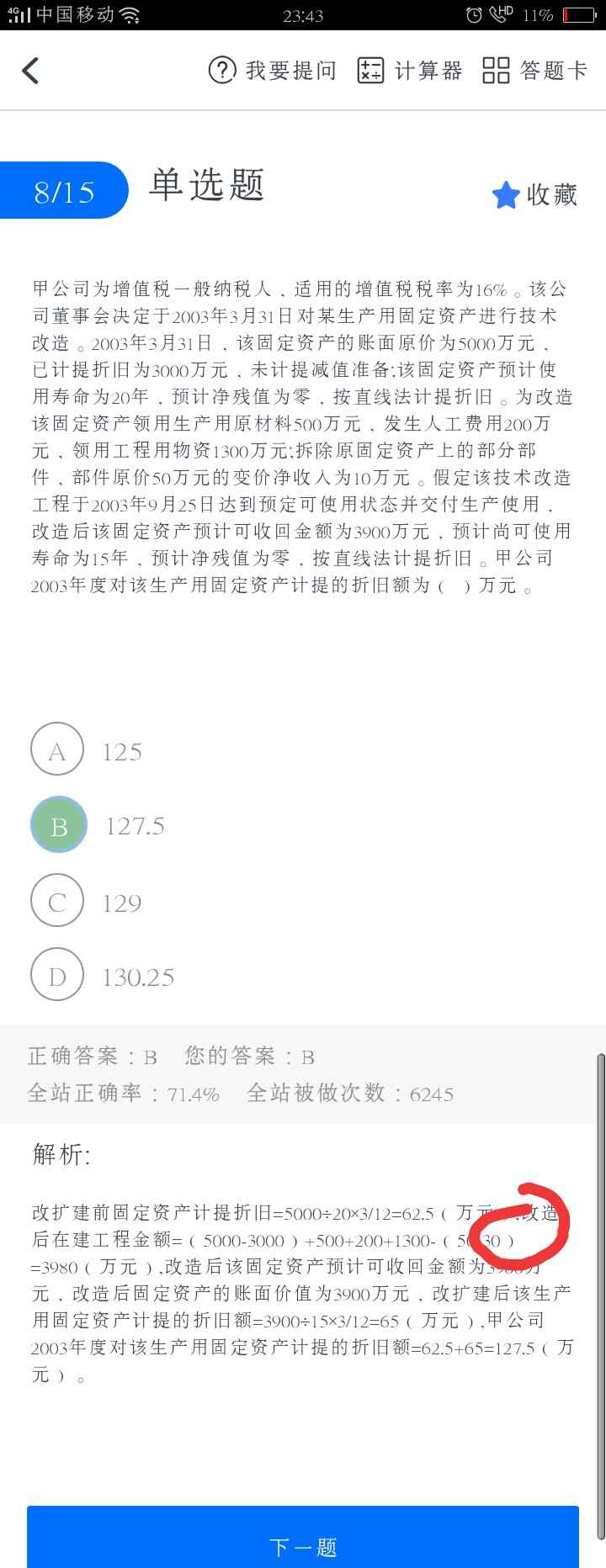Image resolution: width=606 pixels, height=1568 pixels.
Task: Choose option D with answer 130.25
Action: pyautogui.click(x=57, y=977)
